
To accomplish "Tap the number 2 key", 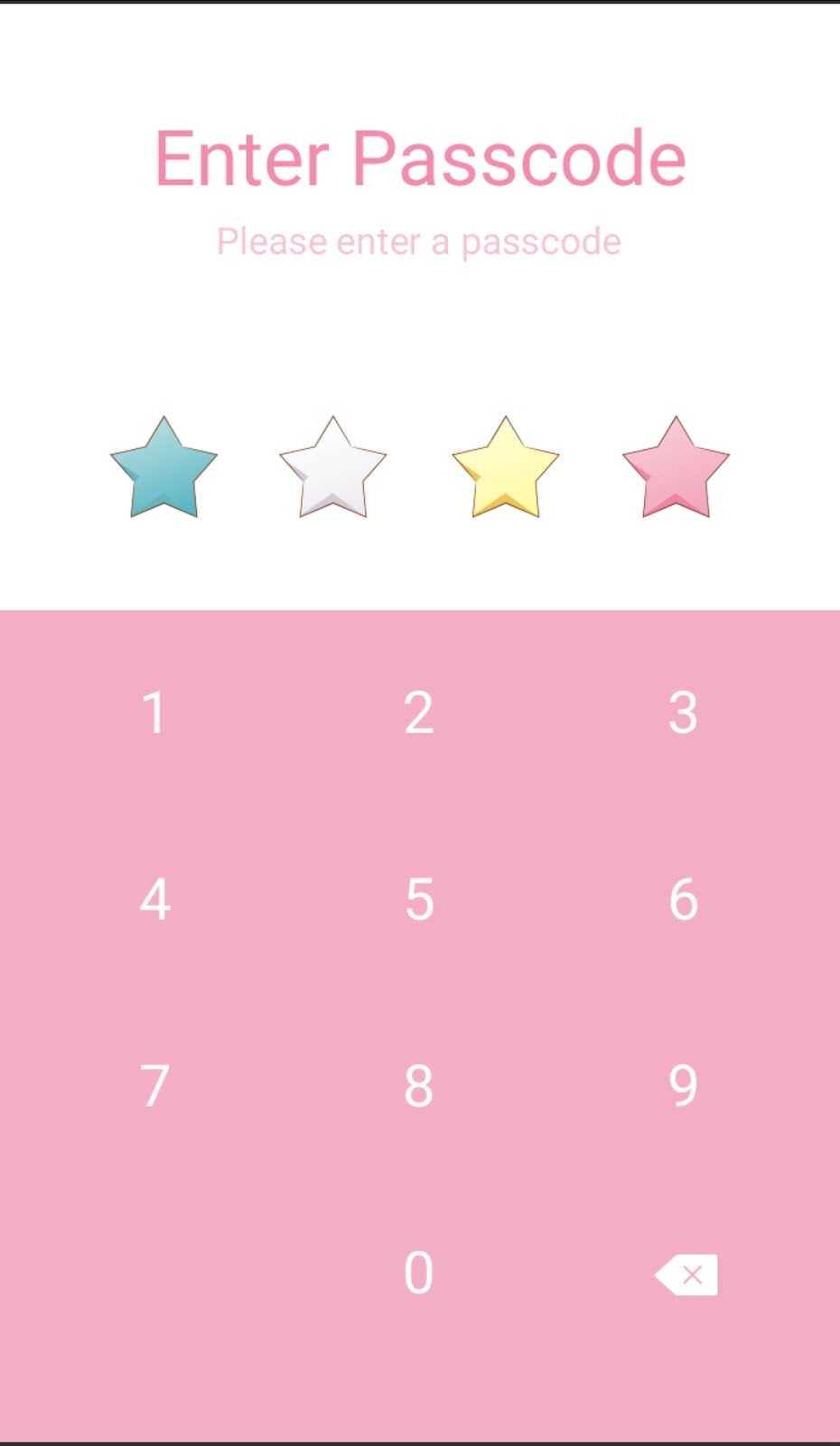I will (x=419, y=712).
